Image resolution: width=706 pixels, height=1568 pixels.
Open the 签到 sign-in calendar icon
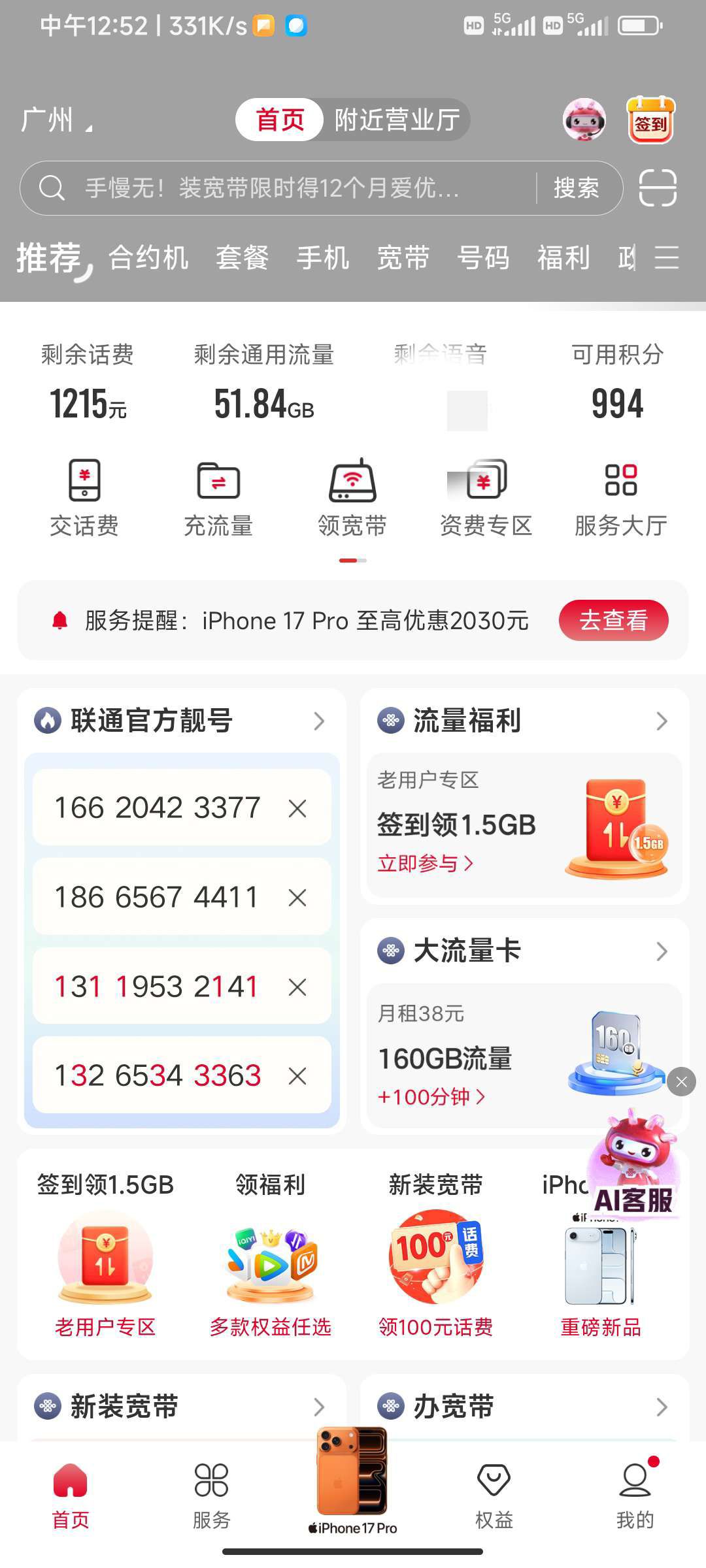tap(650, 120)
